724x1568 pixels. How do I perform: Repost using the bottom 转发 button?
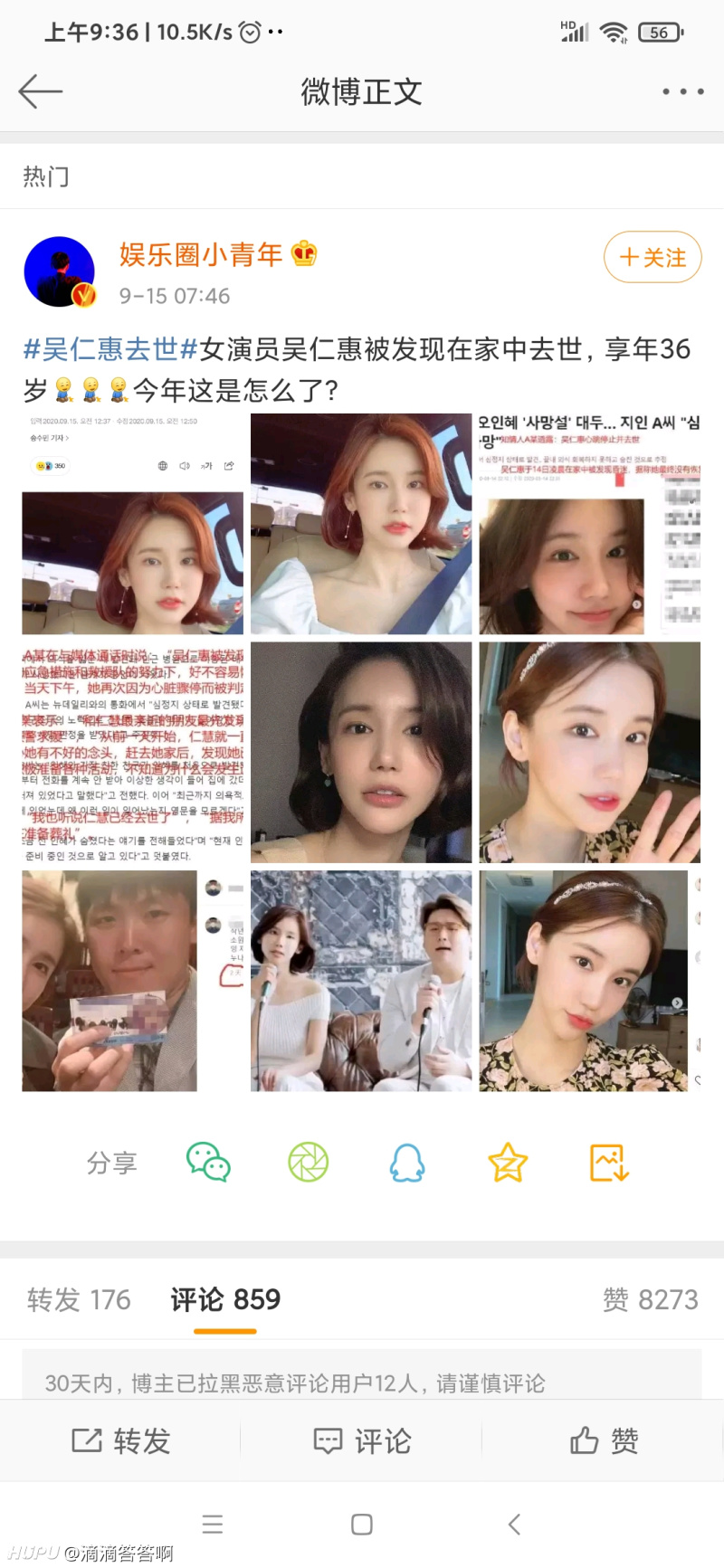120,1440
